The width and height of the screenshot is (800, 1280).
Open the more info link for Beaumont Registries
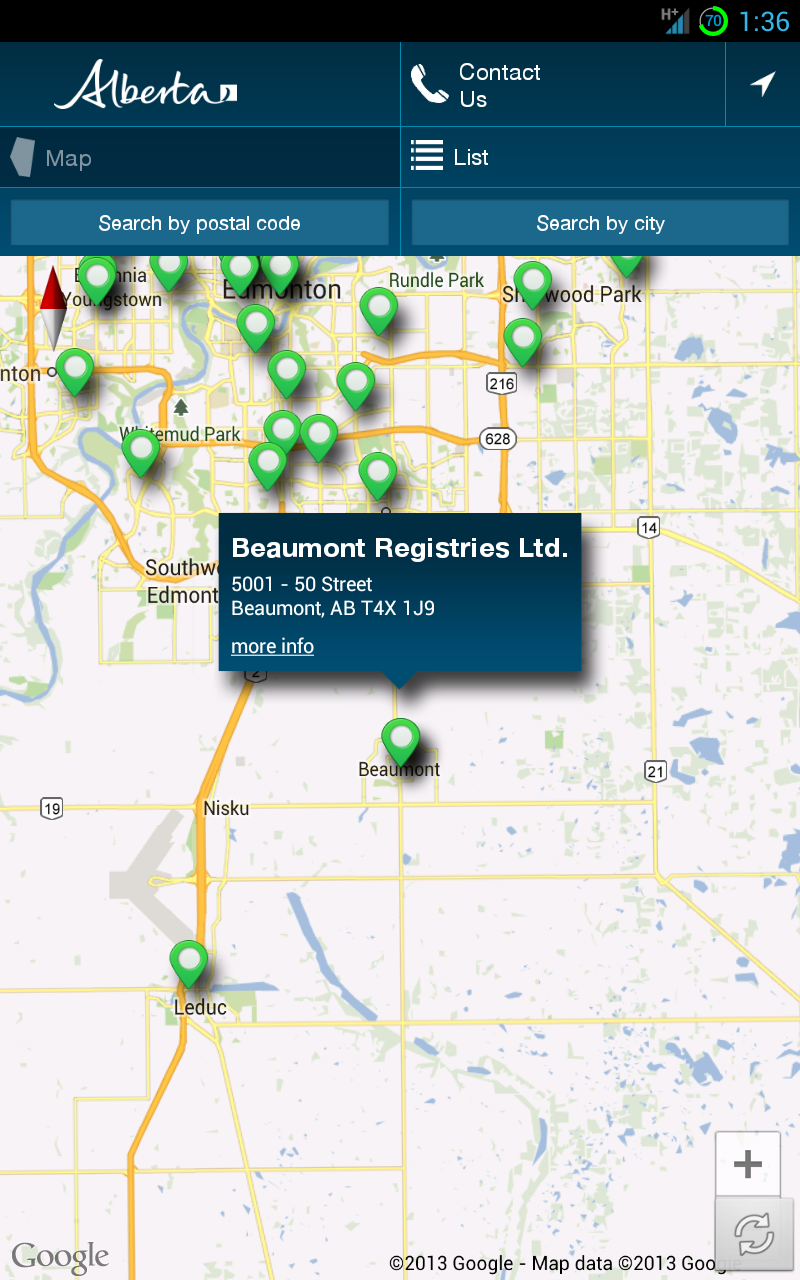coord(272,646)
